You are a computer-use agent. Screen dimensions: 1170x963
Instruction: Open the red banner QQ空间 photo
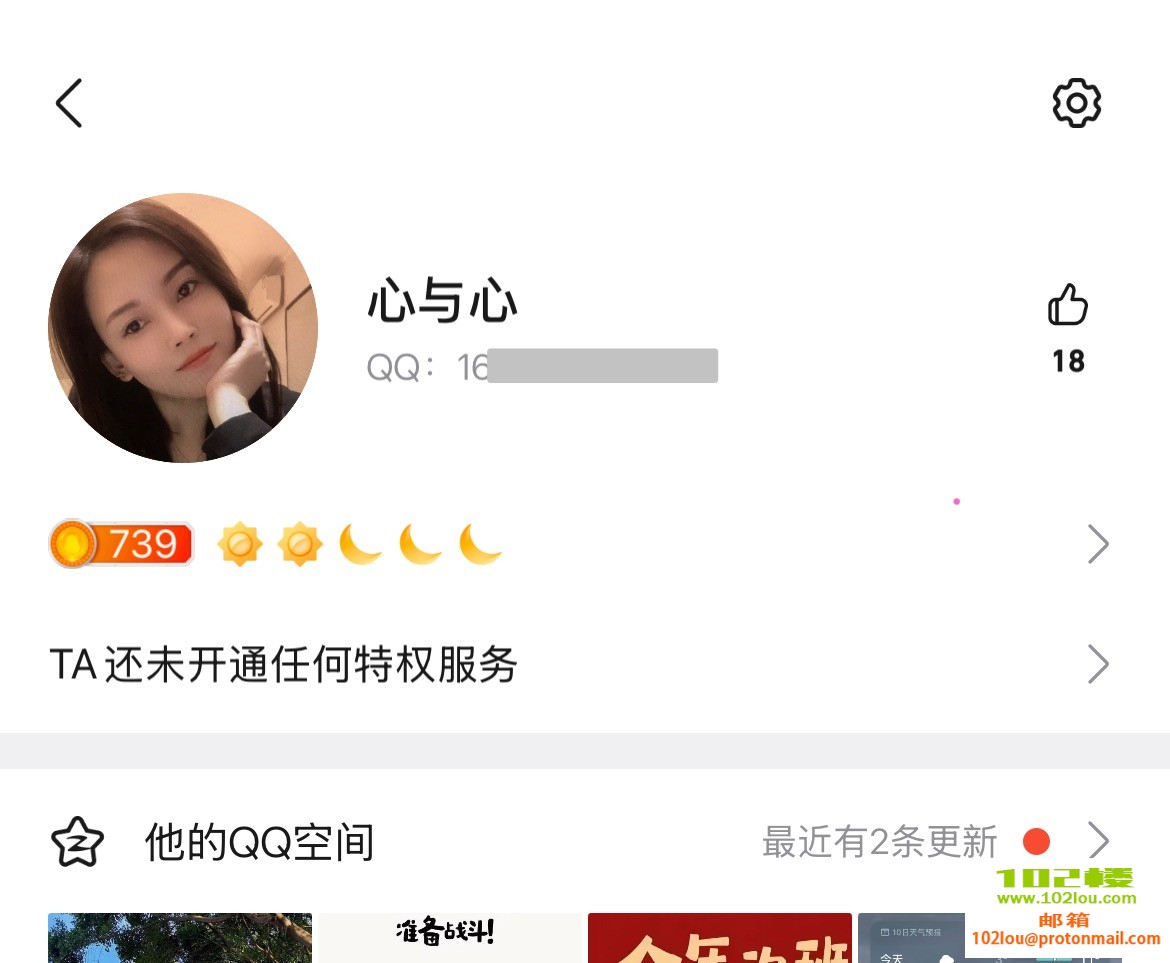tap(719, 940)
